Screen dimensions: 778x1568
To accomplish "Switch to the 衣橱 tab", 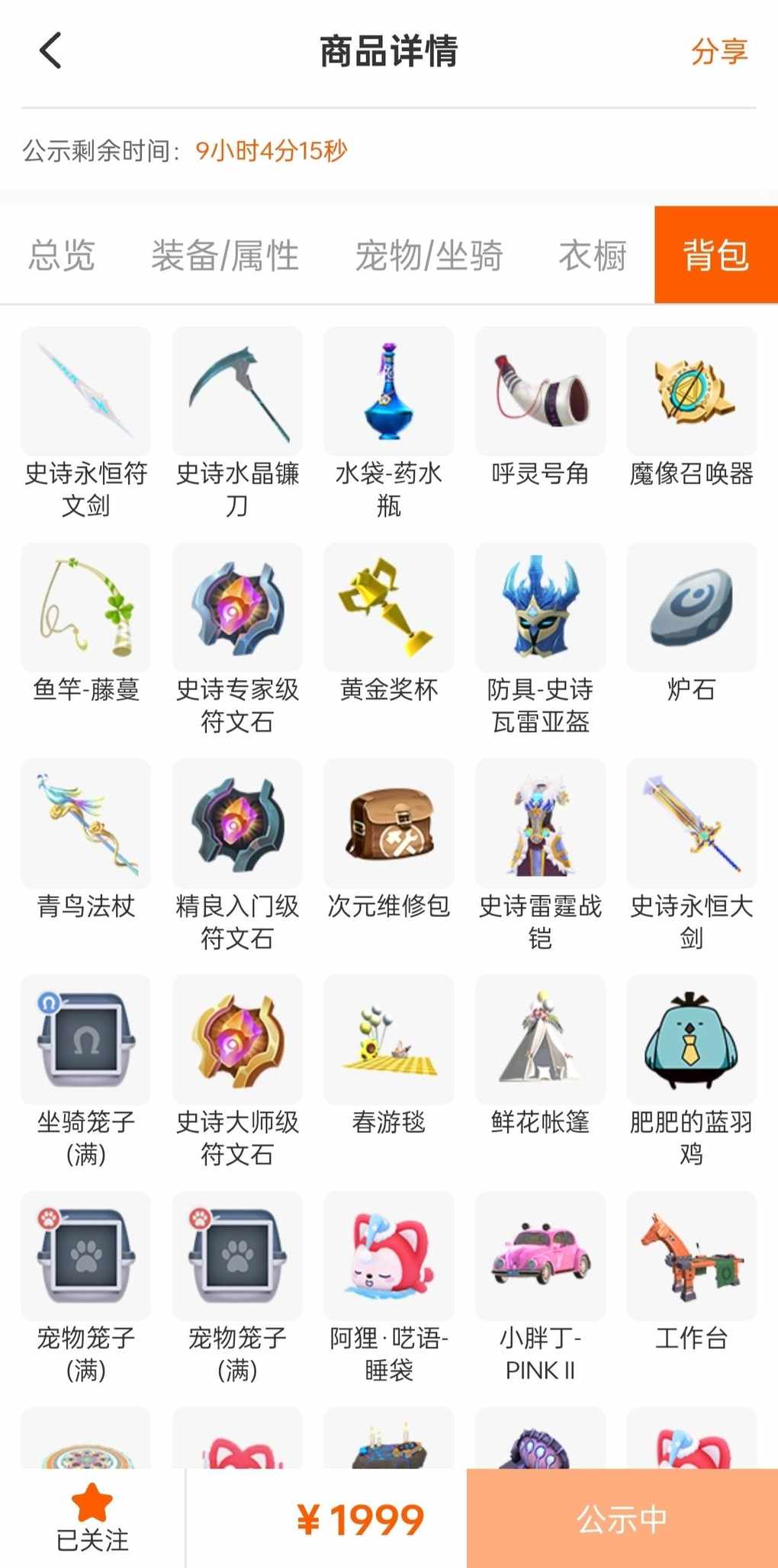I will tap(593, 255).
